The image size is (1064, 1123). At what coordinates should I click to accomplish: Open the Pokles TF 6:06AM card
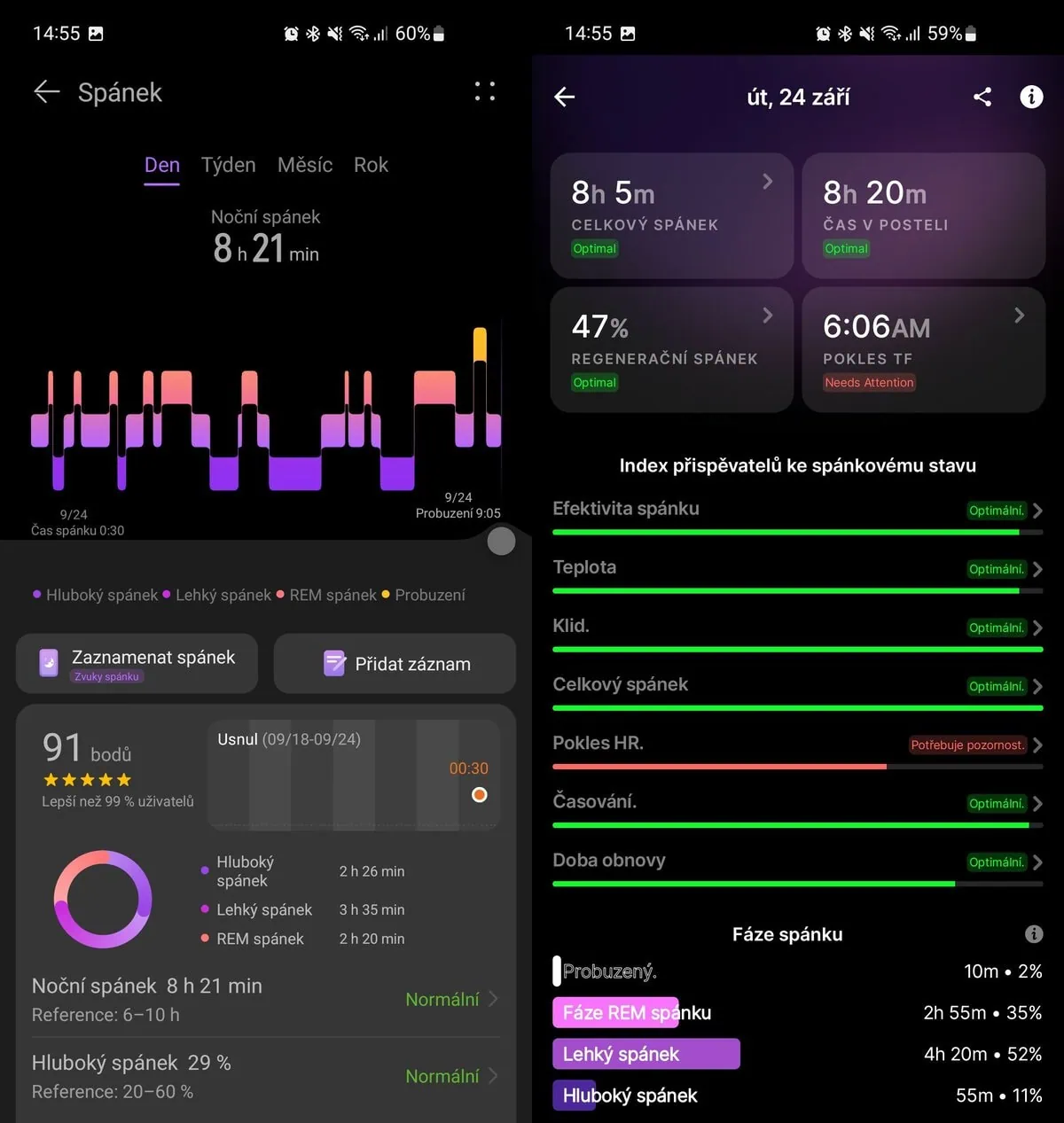pos(923,349)
